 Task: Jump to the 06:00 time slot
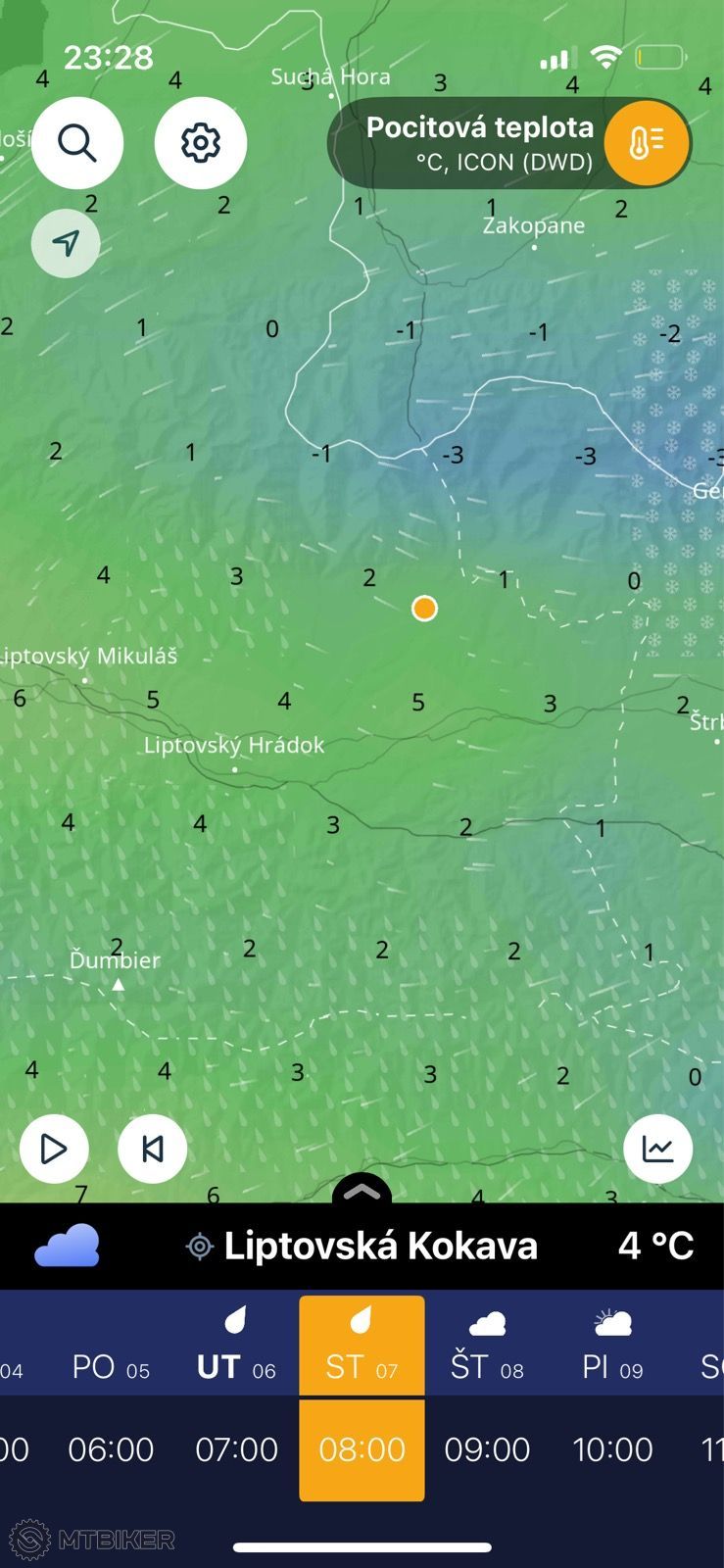tap(111, 1449)
